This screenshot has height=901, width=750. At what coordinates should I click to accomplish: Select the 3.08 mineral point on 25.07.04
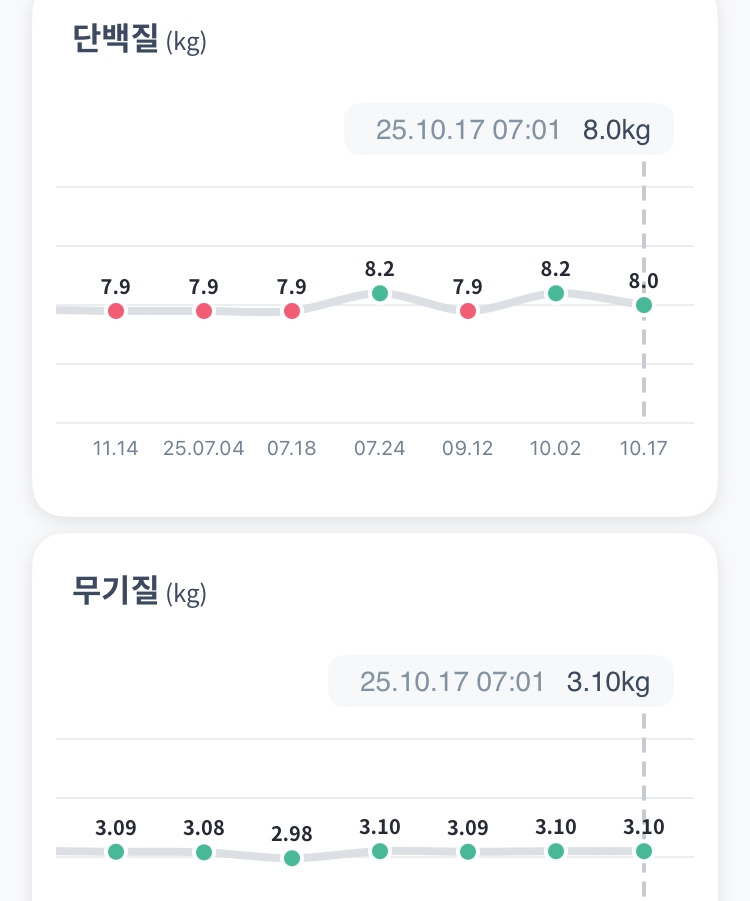click(204, 852)
